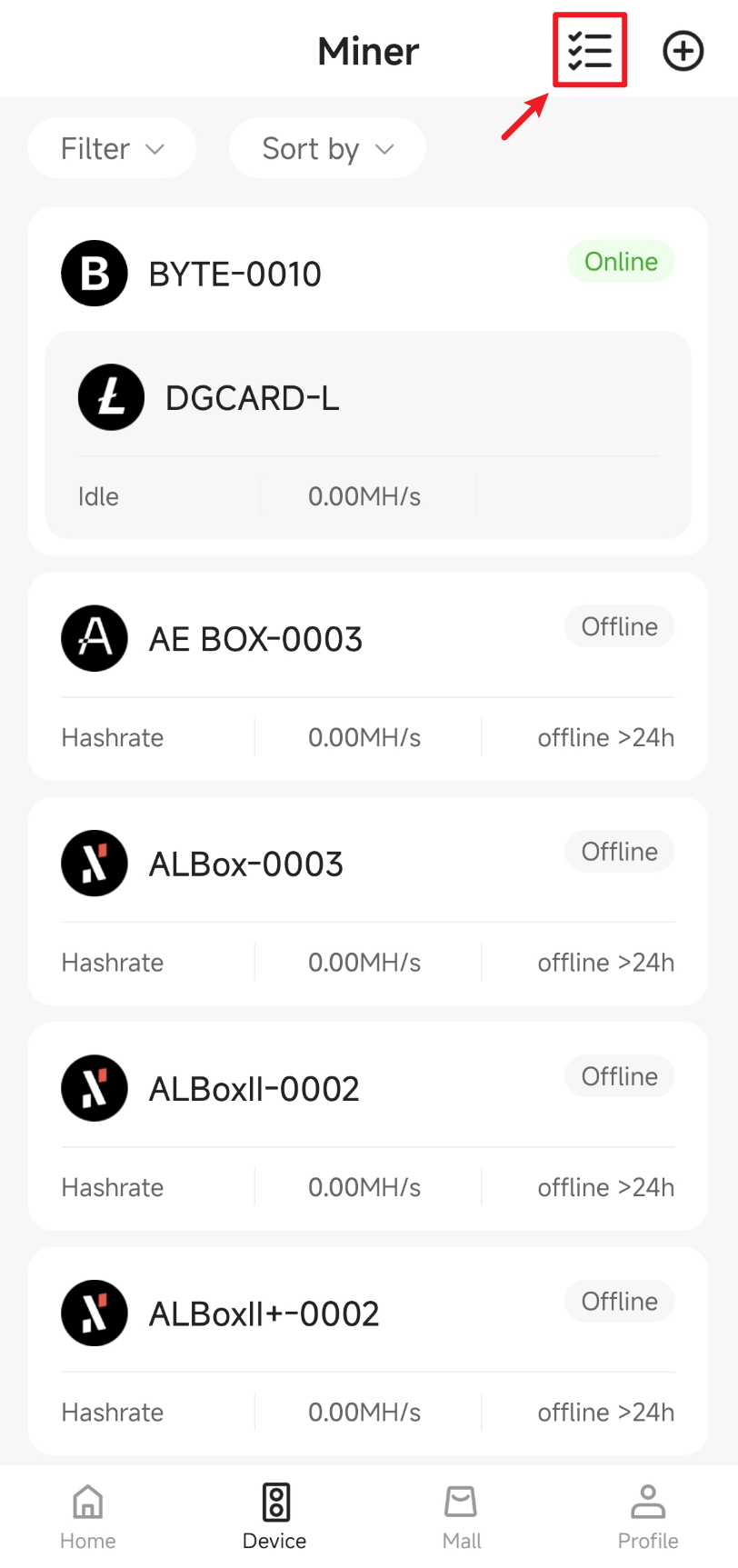This screenshot has height=1568, width=738.
Task: Open the Profile tab
Action: (x=648, y=1516)
